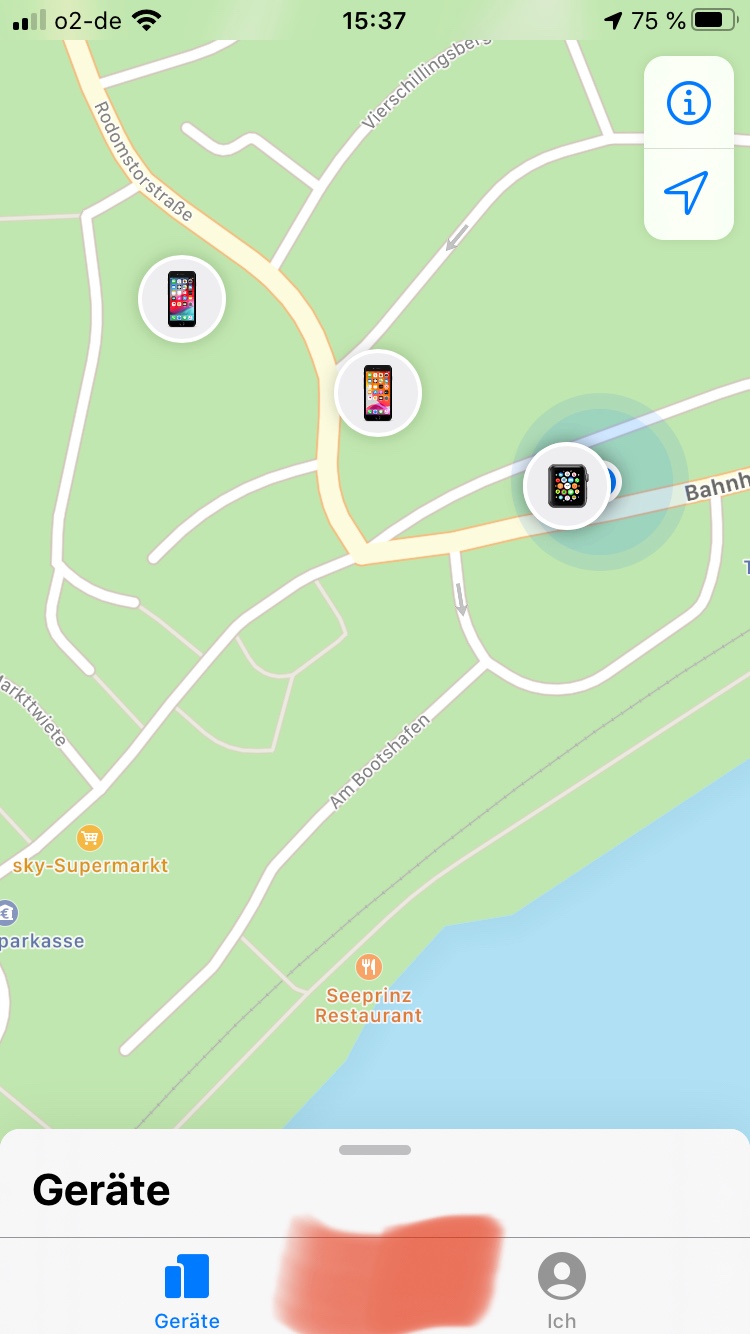Select the iPhone pin left of Rodomstorstraße
Viewport: 750px width, 1334px height.
point(182,299)
